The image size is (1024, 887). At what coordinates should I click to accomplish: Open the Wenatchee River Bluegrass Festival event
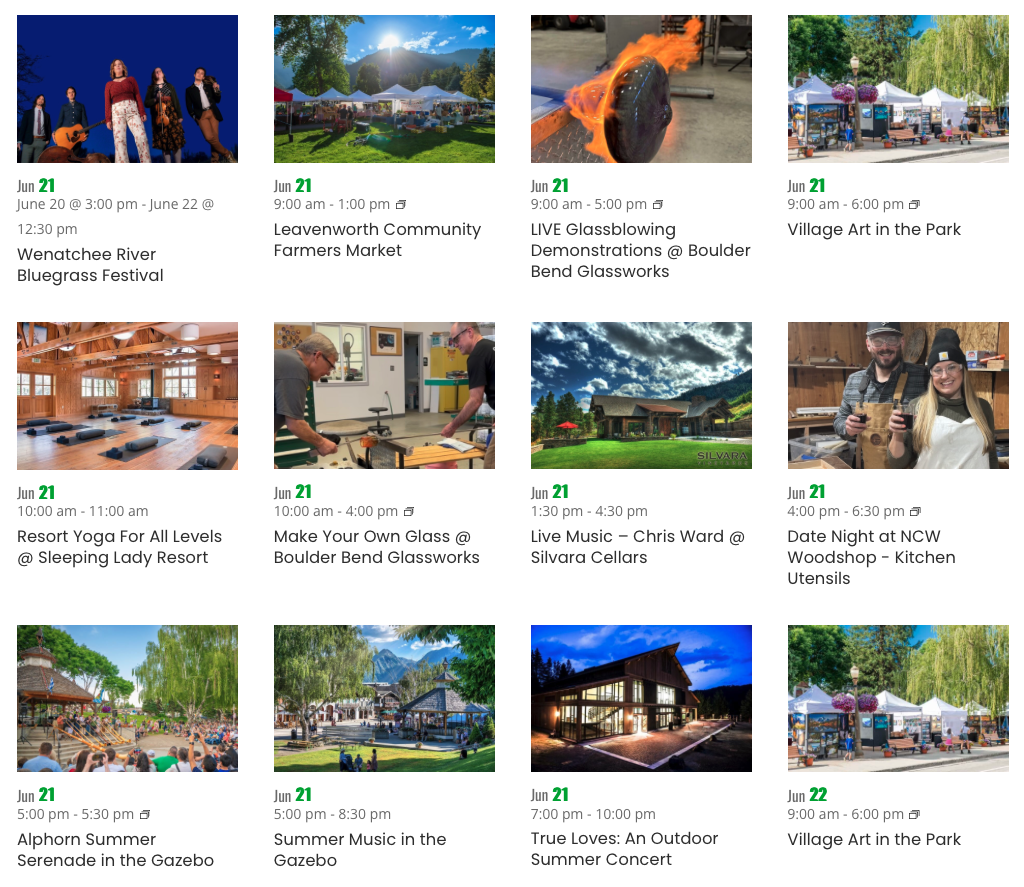pos(90,265)
